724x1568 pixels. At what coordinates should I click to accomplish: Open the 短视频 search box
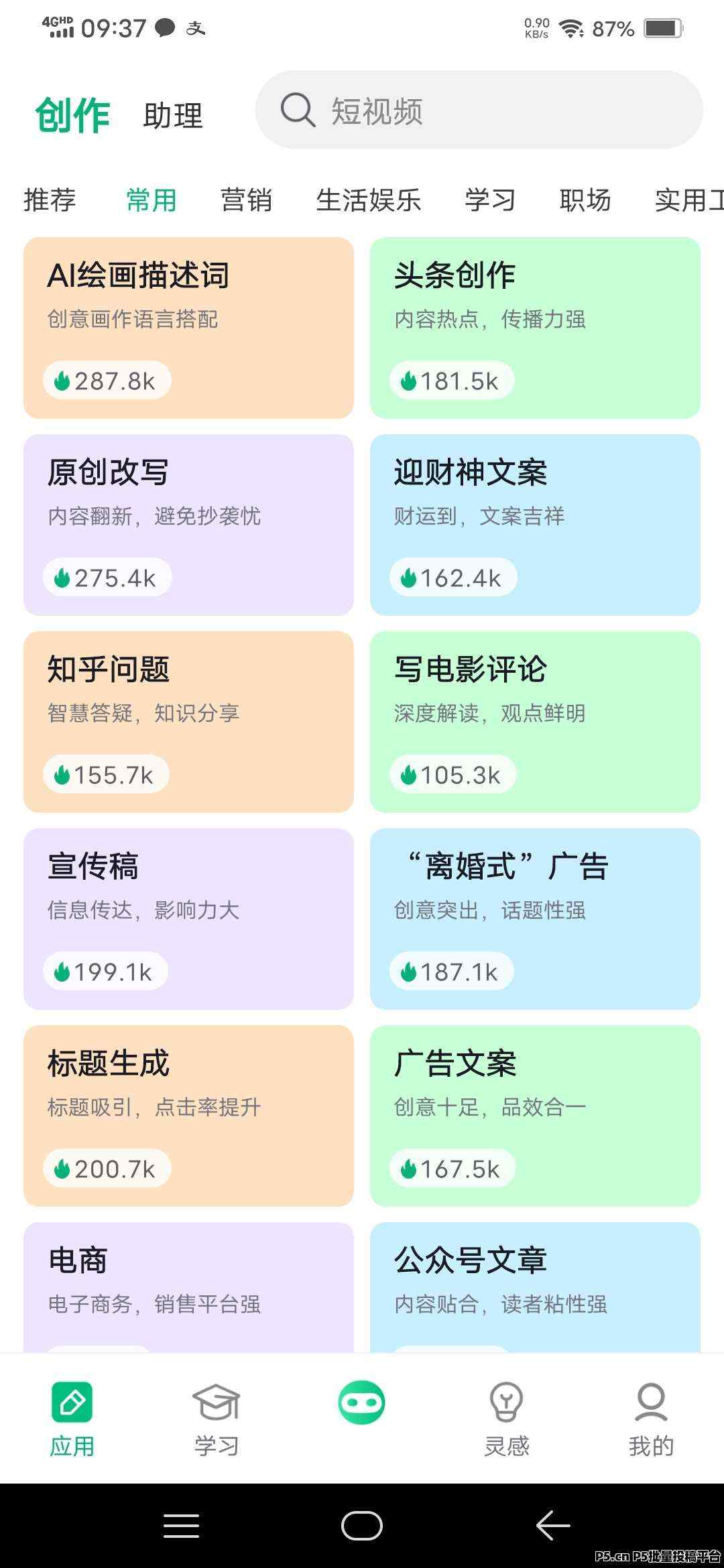click(479, 111)
